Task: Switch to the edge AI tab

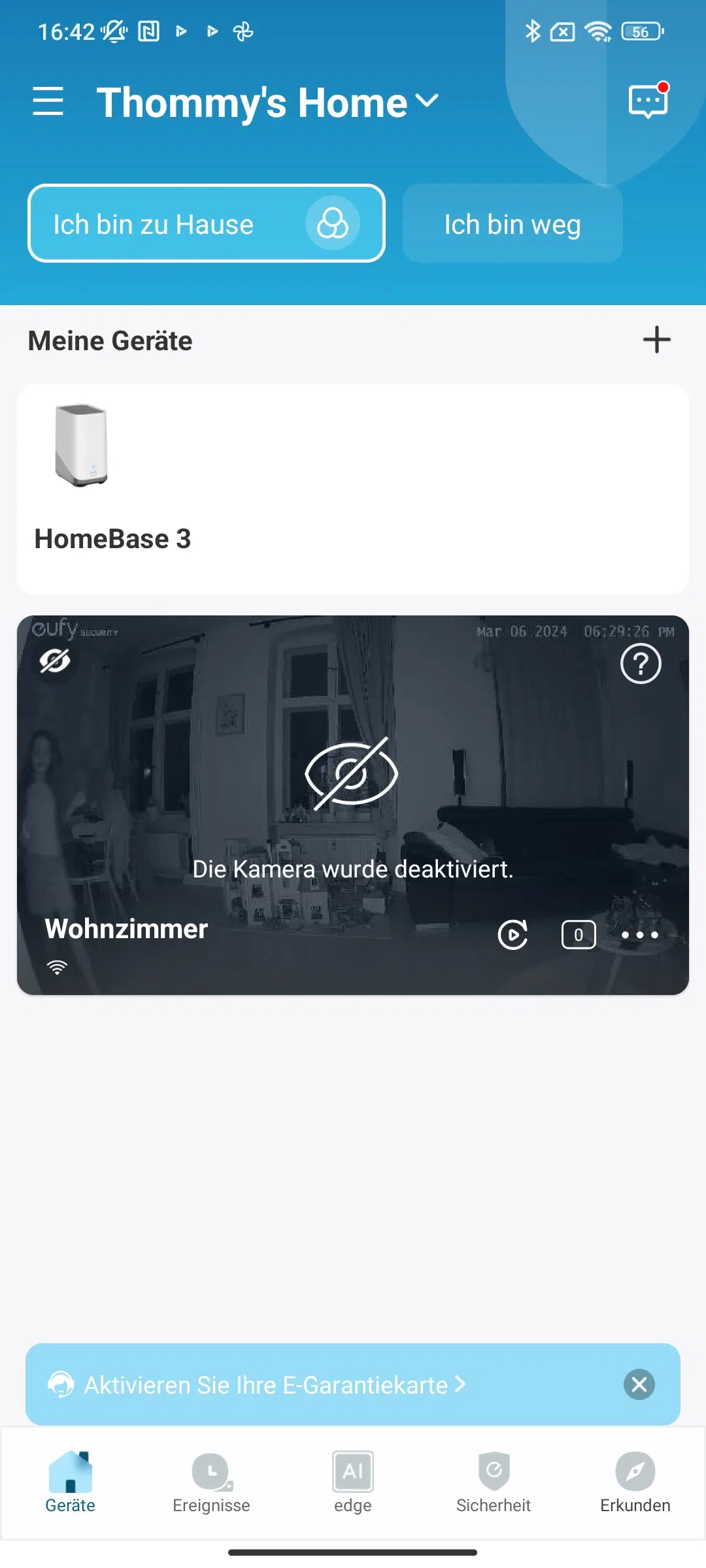Action: coord(353,1482)
